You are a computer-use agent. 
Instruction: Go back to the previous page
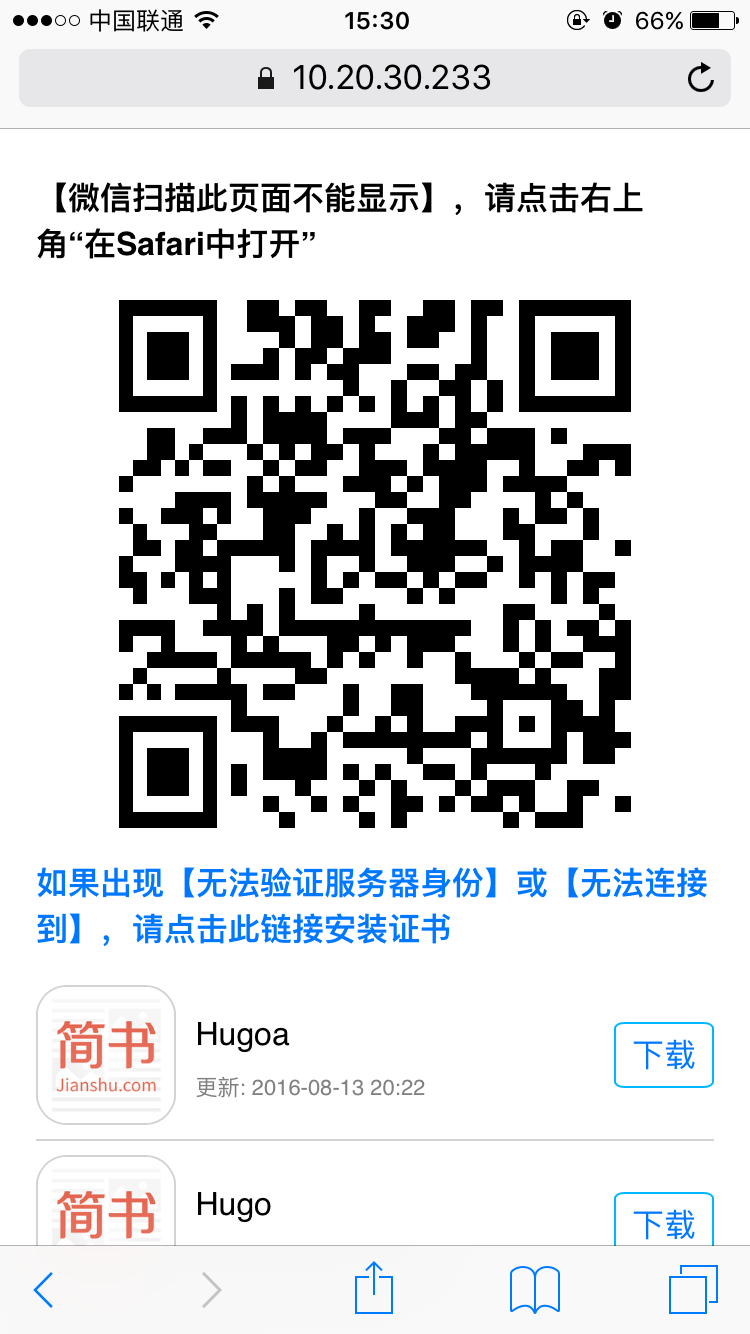44,1289
